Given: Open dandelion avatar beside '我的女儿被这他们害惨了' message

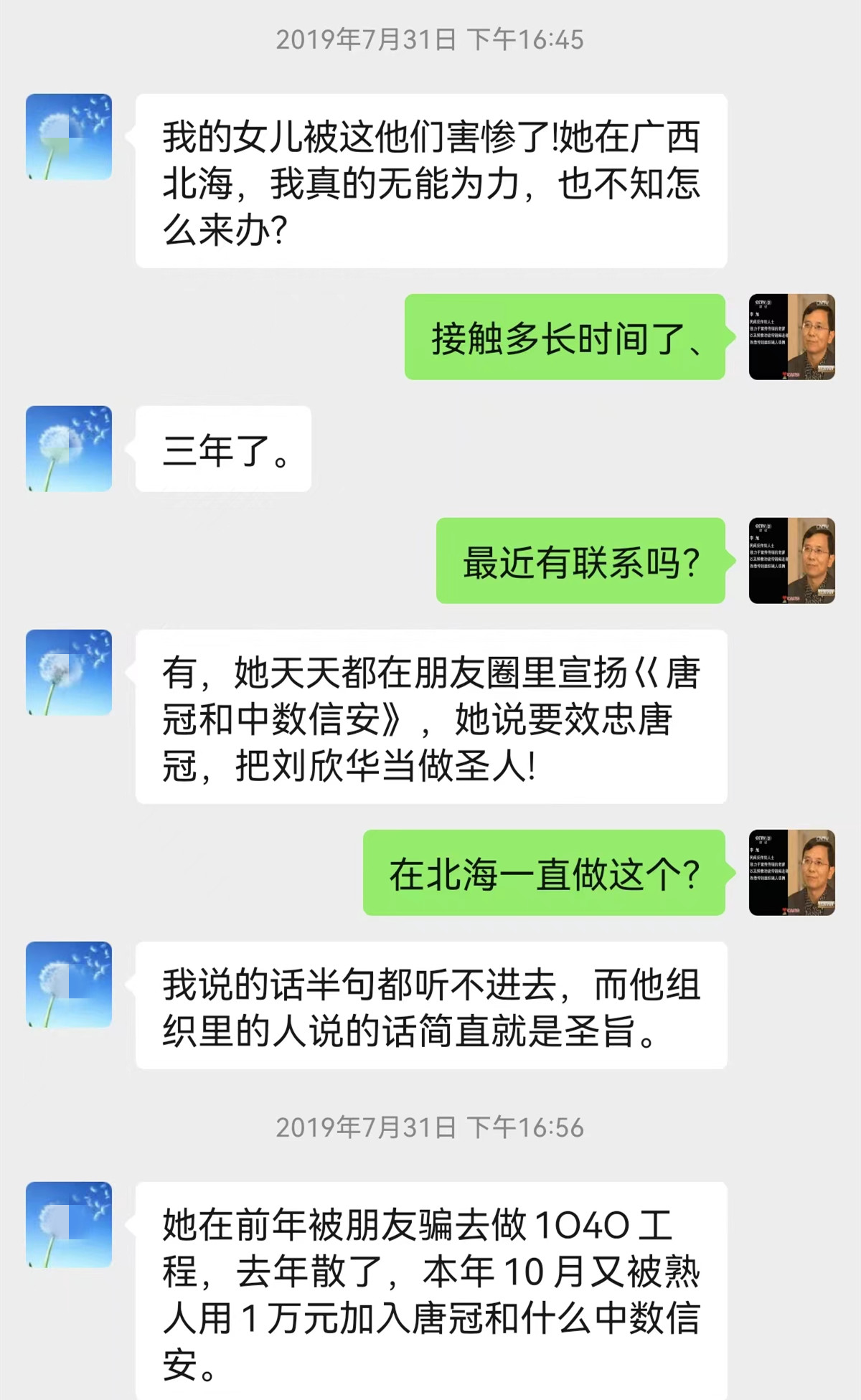Looking at the screenshot, I should point(69,137).
